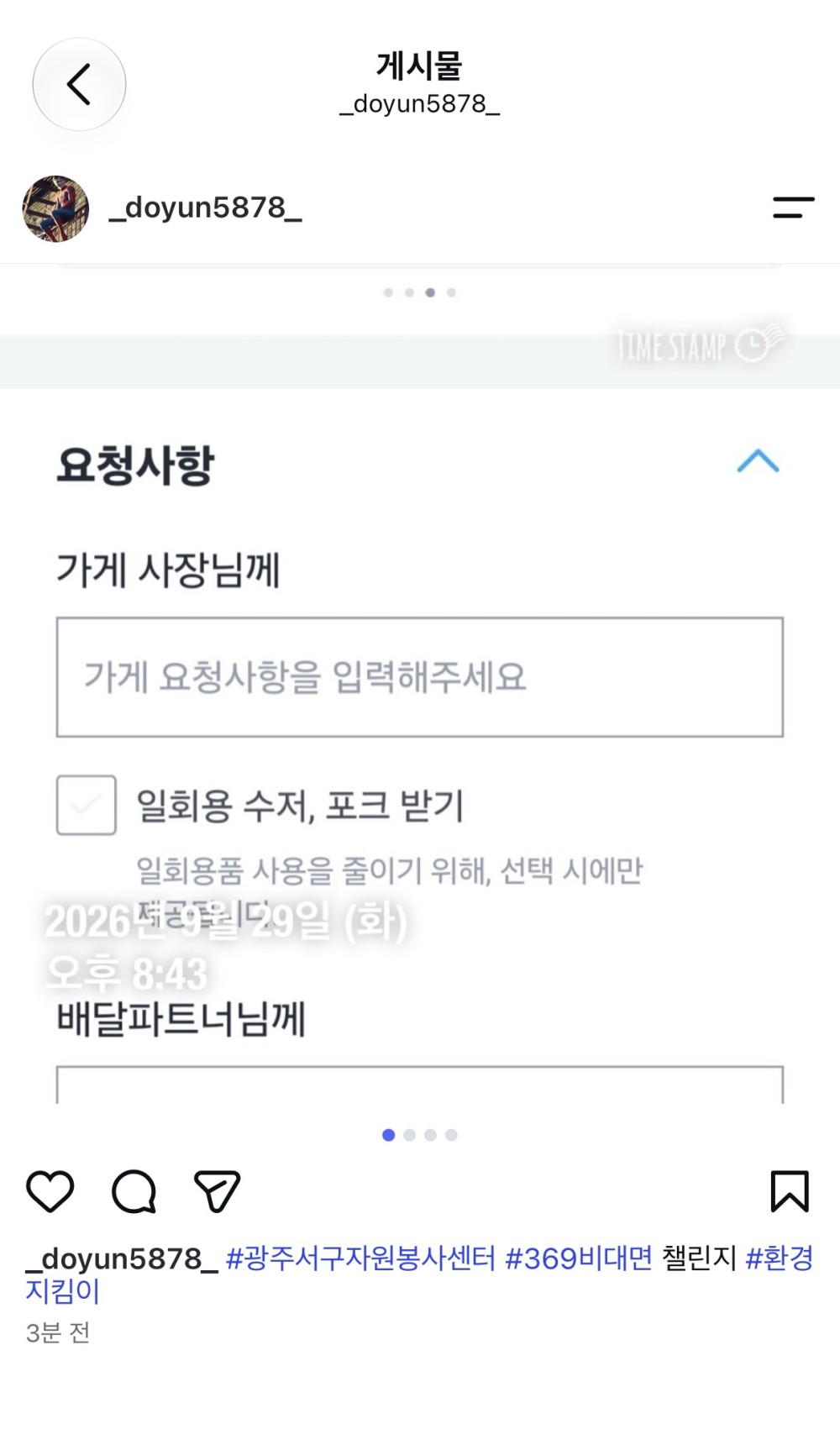Open the post options menu icon
The height and width of the screenshot is (1429, 840).
click(x=794, y=208)
